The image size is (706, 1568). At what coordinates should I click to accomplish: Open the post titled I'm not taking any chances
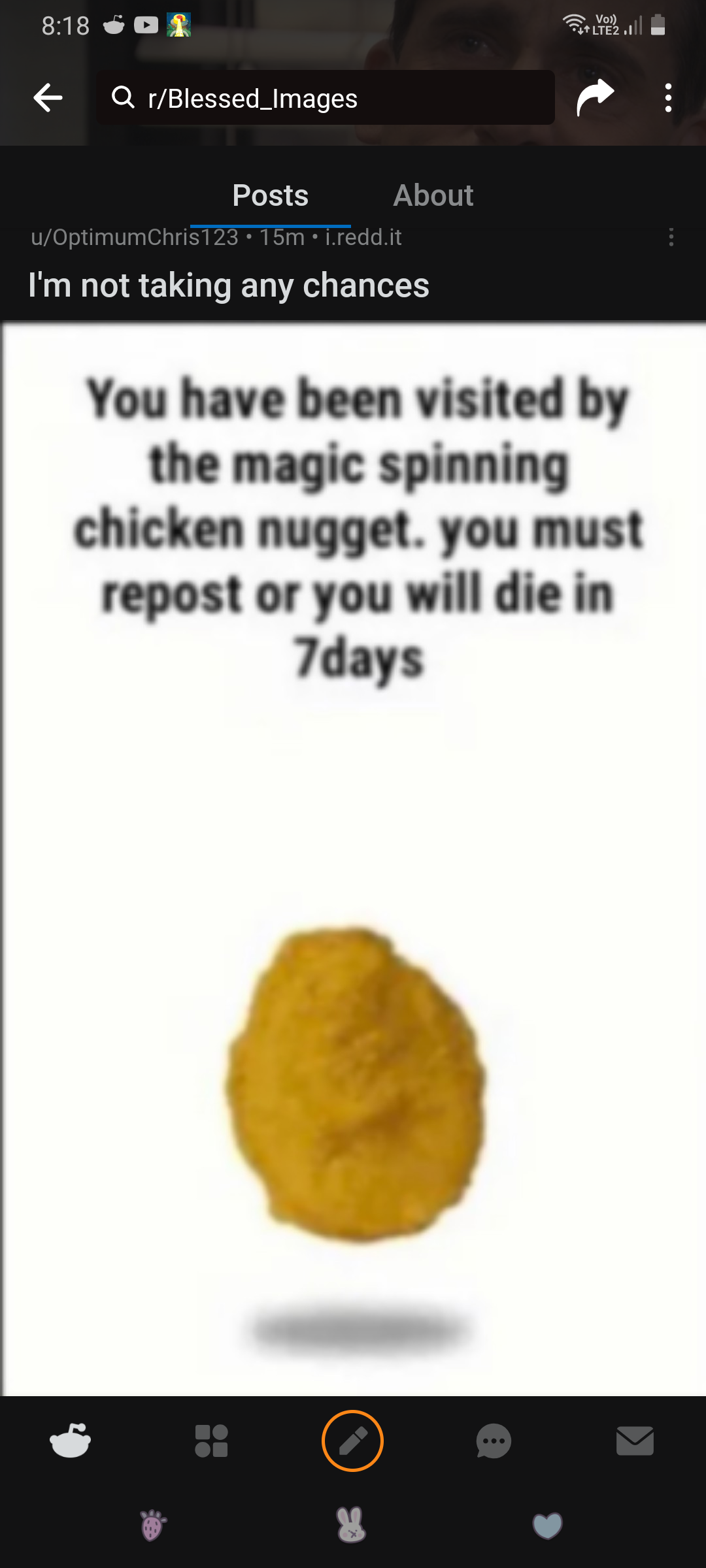pos(229,286)
